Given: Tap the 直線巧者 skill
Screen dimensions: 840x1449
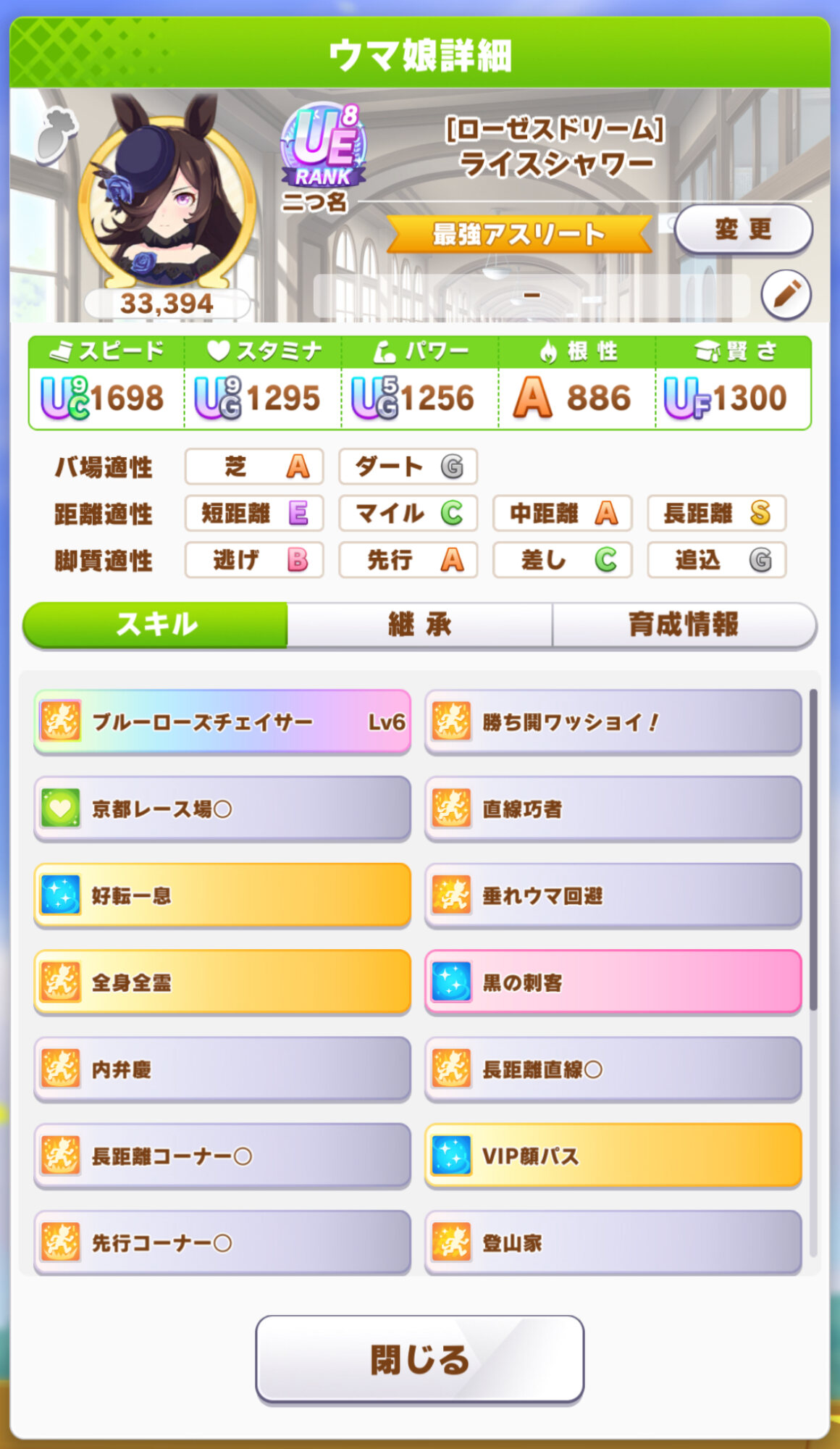Looking at the screenshot, I should tap(613, 809).
